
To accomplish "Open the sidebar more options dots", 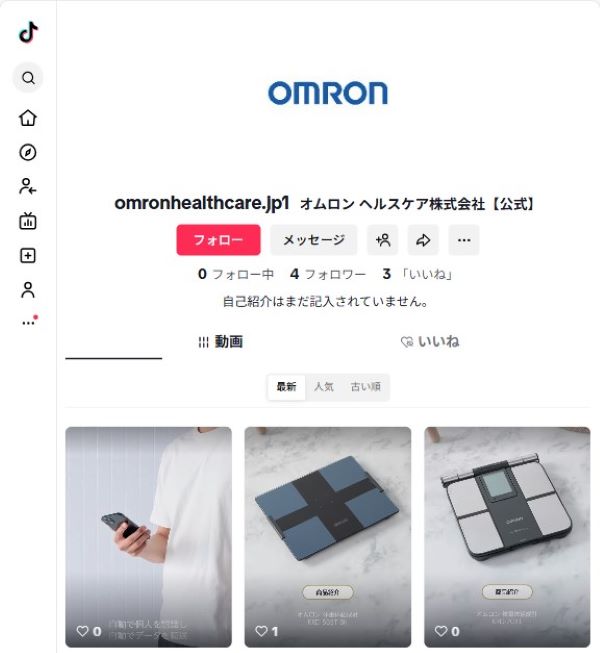I will point(28,322).
